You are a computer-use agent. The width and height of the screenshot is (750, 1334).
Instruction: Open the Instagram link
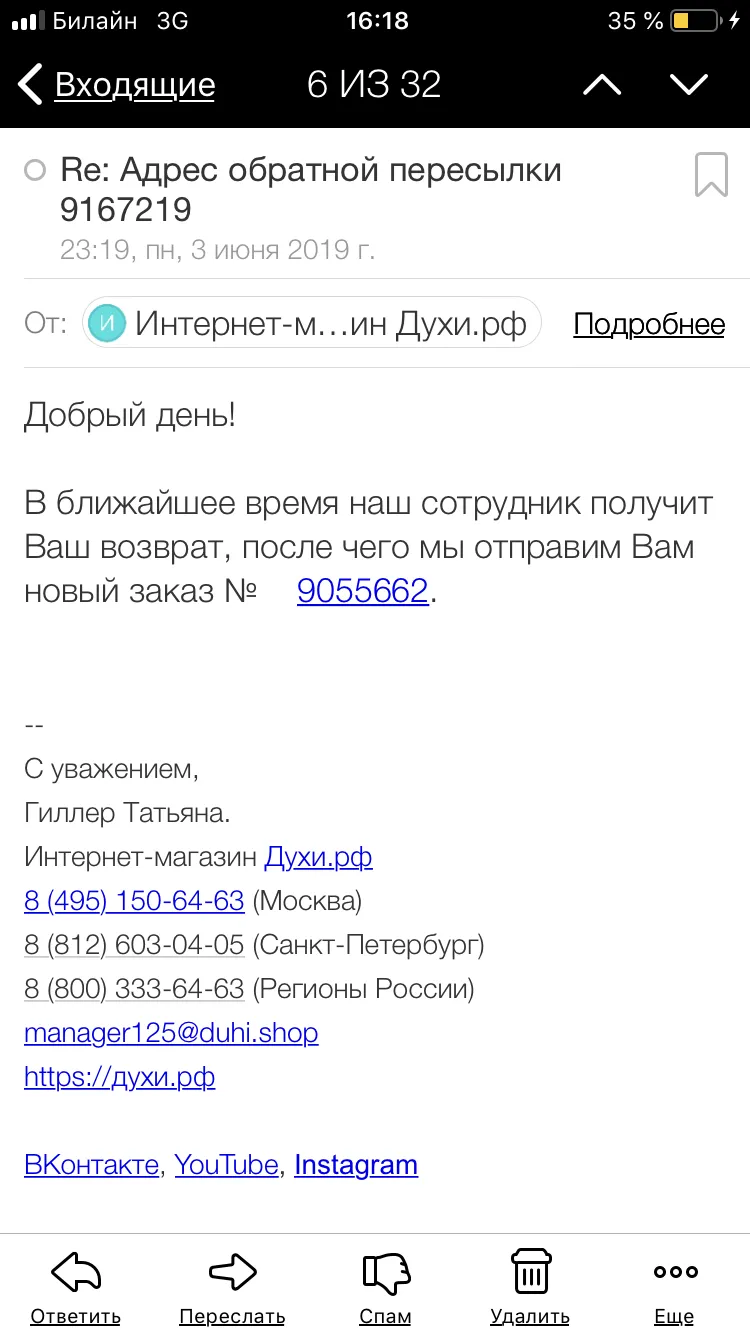[x=356, y=1165]
